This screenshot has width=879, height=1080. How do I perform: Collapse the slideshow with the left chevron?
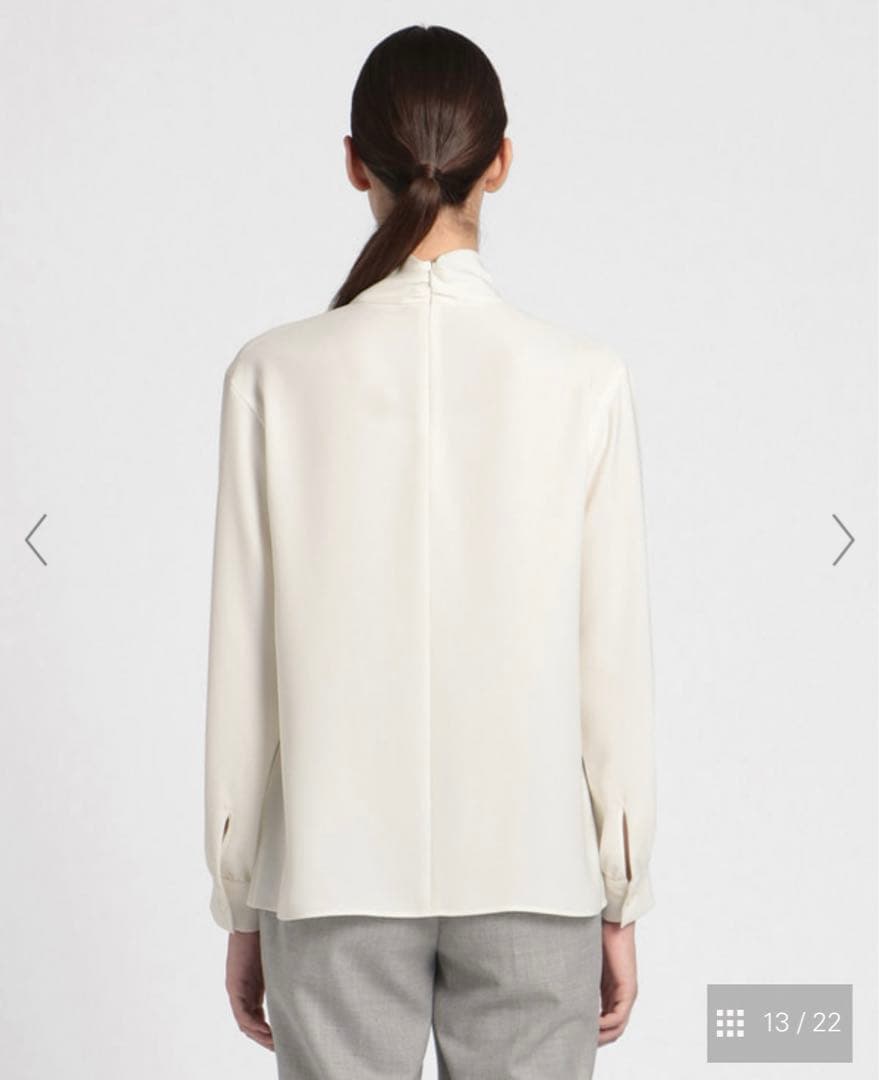click(x=33, y=540)
